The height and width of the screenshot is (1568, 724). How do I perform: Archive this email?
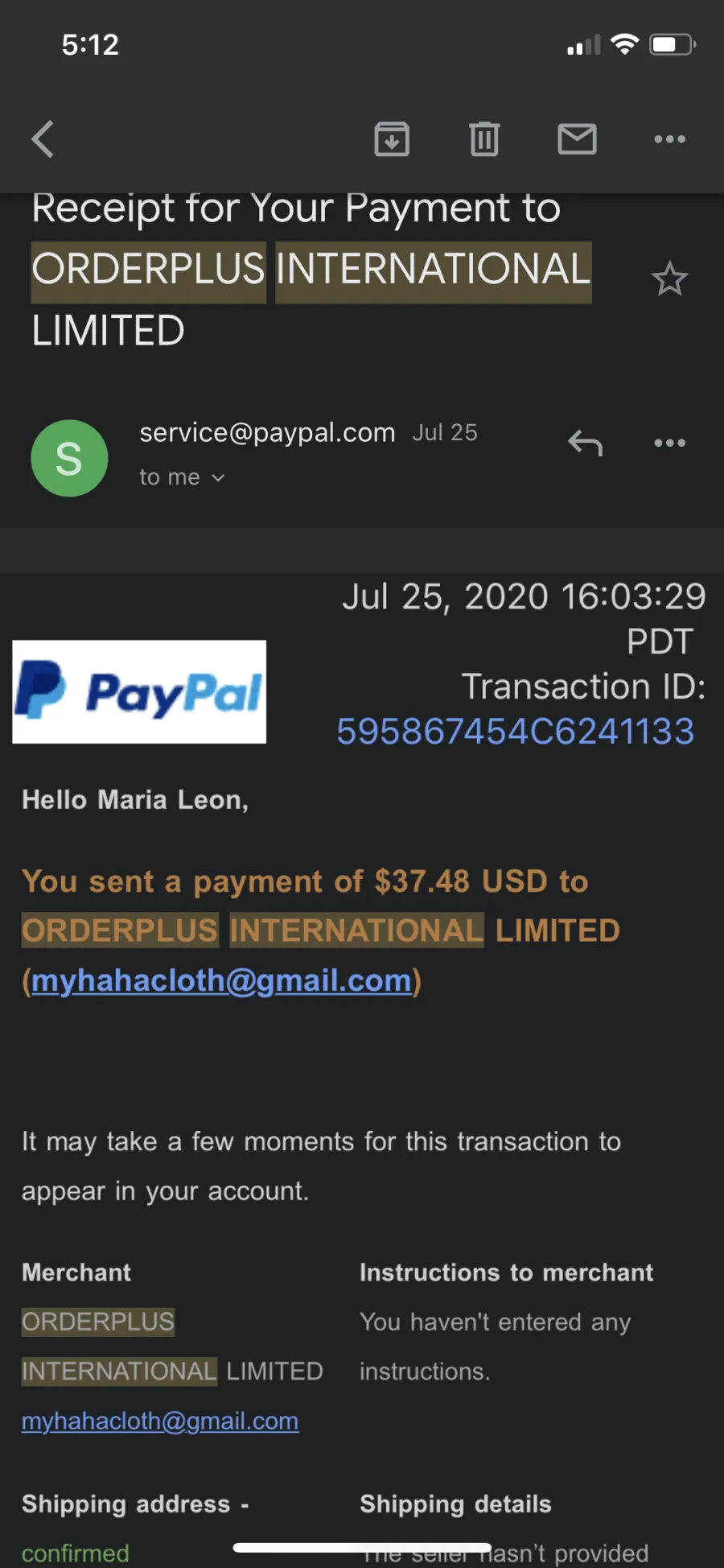[x=392, y=139]
